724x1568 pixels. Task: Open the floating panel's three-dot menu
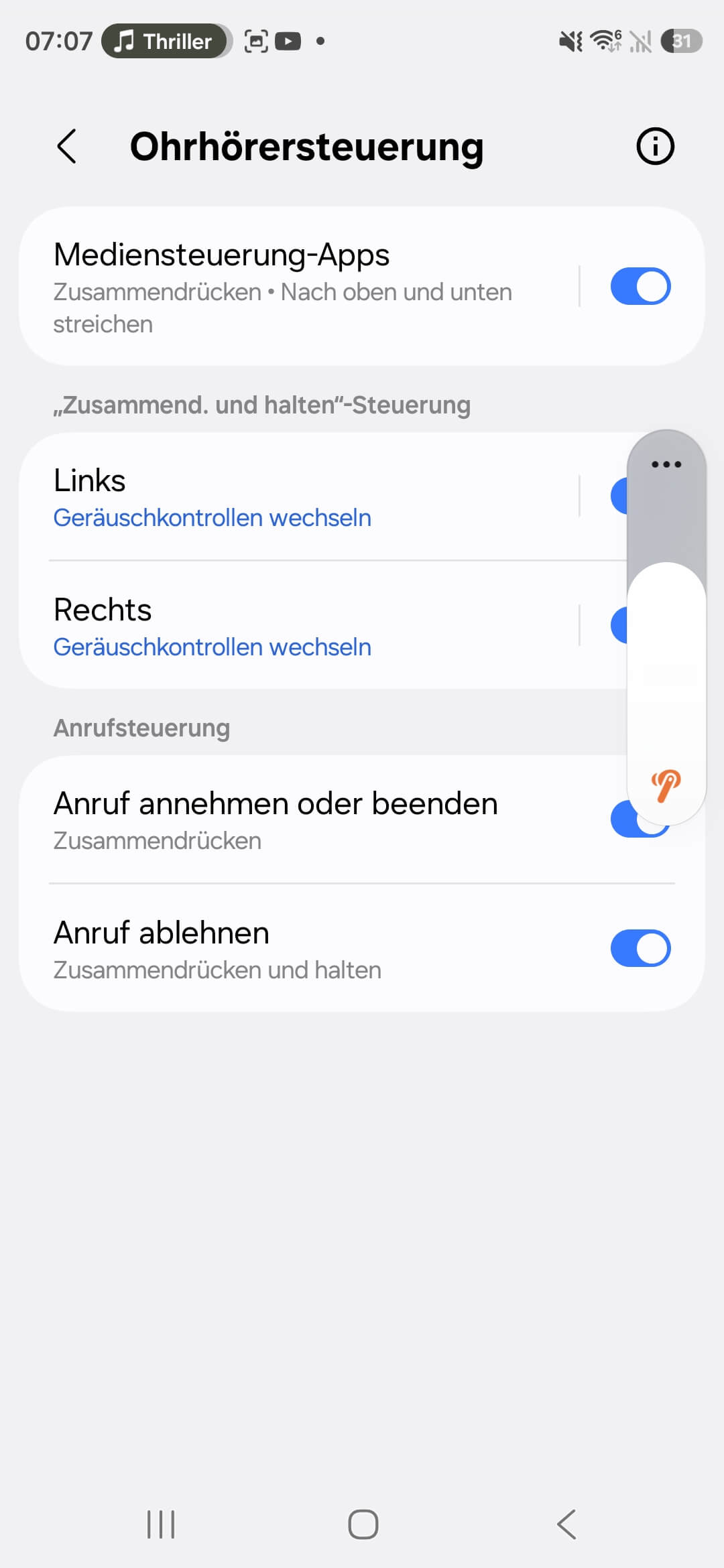click(666, 464)
